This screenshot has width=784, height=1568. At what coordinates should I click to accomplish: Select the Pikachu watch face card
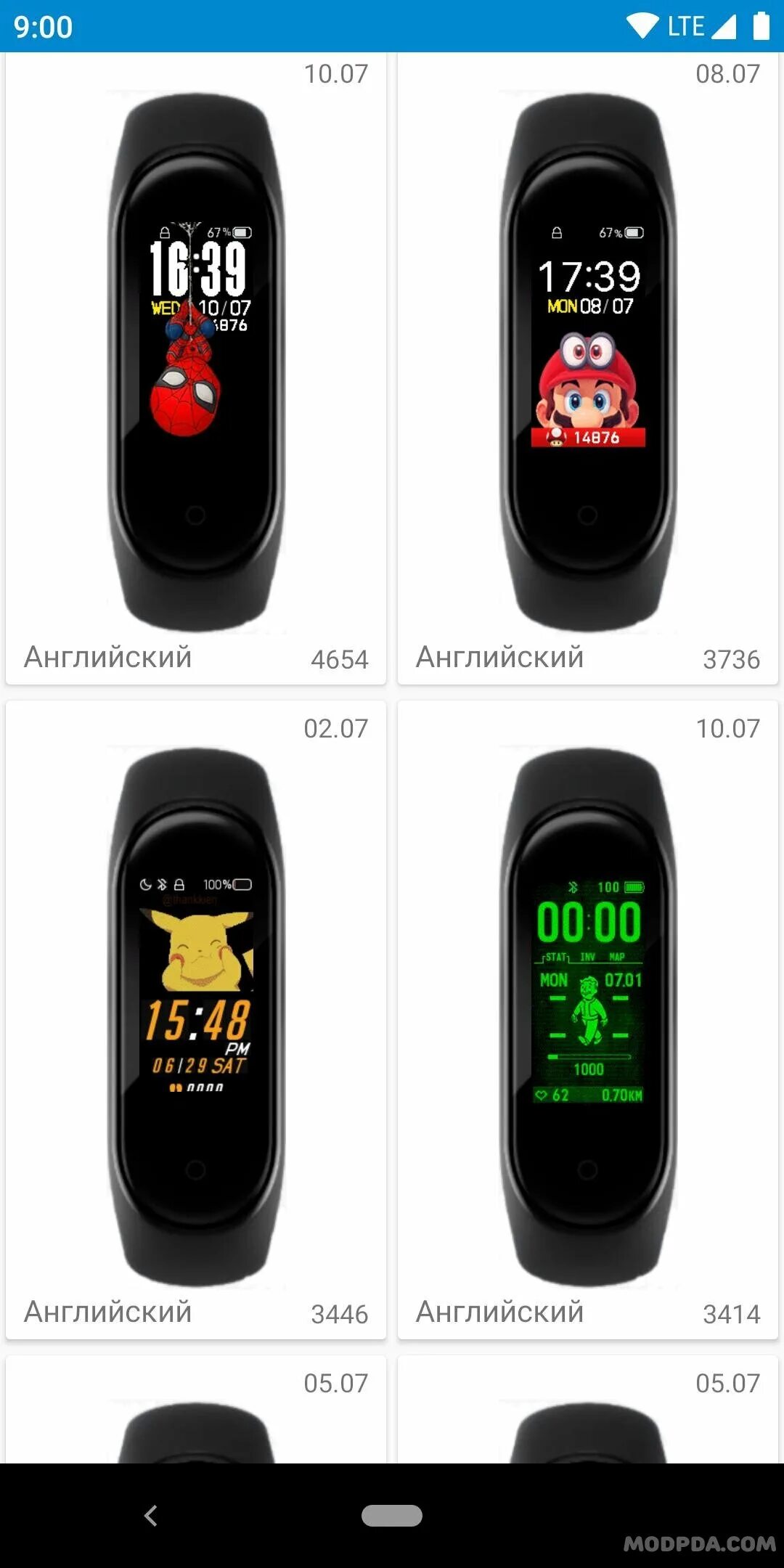pyautogui.click(x=196, y=1016)
